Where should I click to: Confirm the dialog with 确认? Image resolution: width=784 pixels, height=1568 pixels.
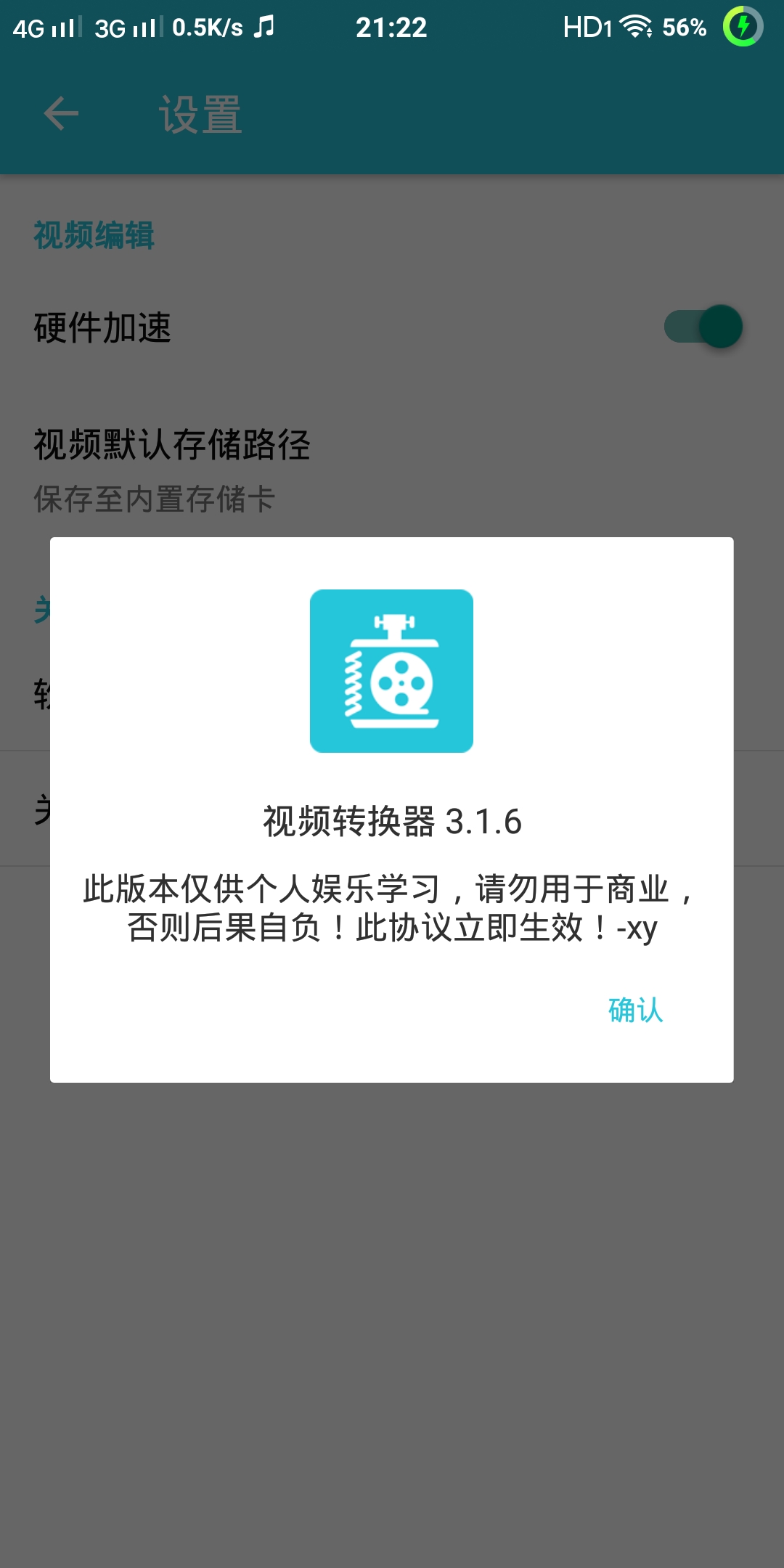[x=635, y=1010]
